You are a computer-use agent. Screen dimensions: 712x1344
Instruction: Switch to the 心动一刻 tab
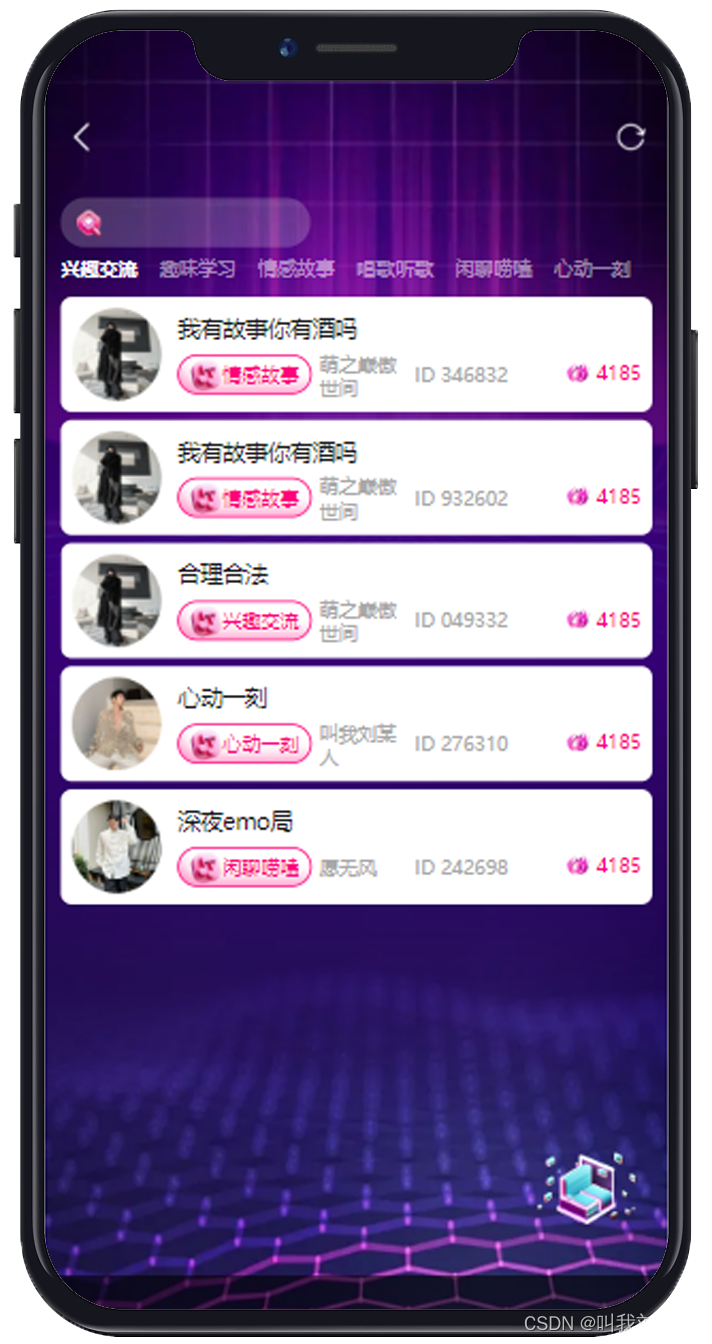[x=592, y=269]
